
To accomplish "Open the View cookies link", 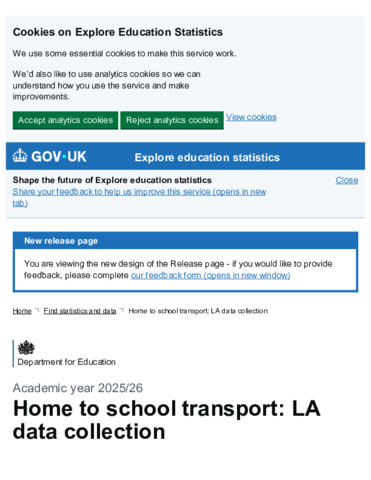I will (251, 117).
